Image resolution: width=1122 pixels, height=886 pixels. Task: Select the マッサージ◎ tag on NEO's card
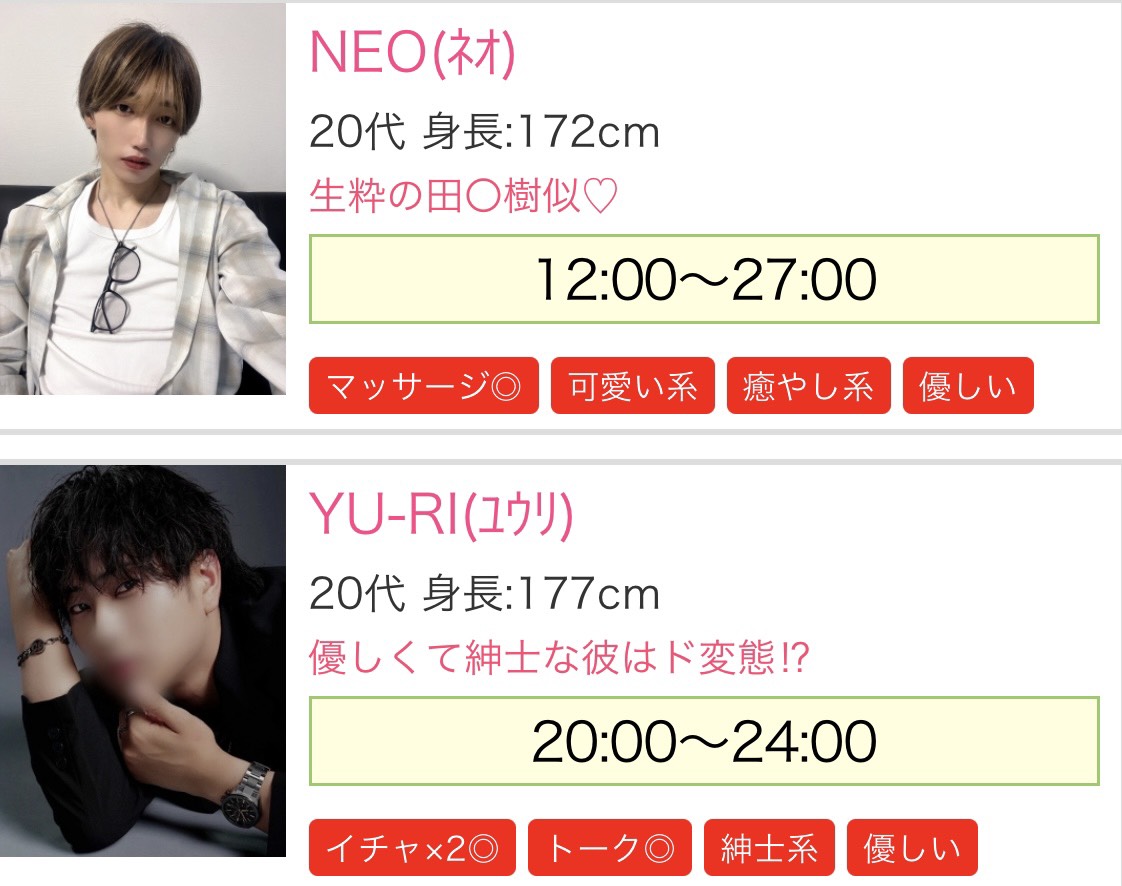tap(424, 386)
